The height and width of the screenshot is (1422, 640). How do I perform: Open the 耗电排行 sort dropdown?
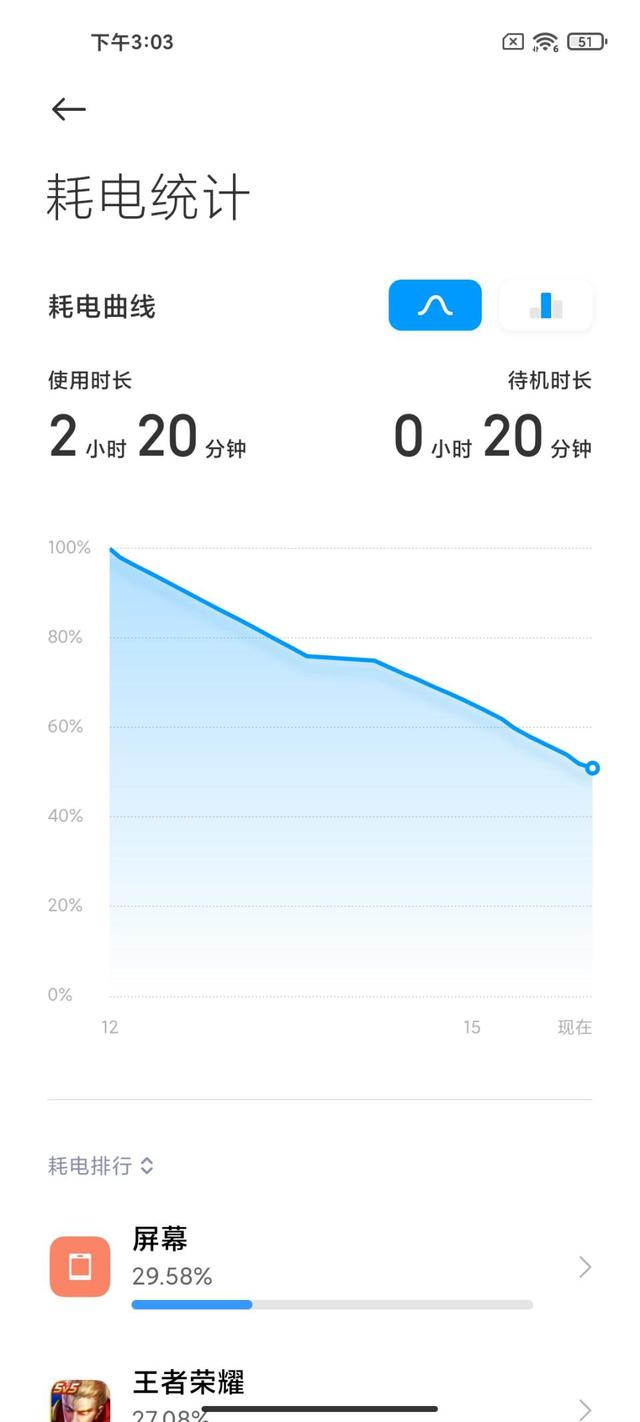[x=101, y=1166]
